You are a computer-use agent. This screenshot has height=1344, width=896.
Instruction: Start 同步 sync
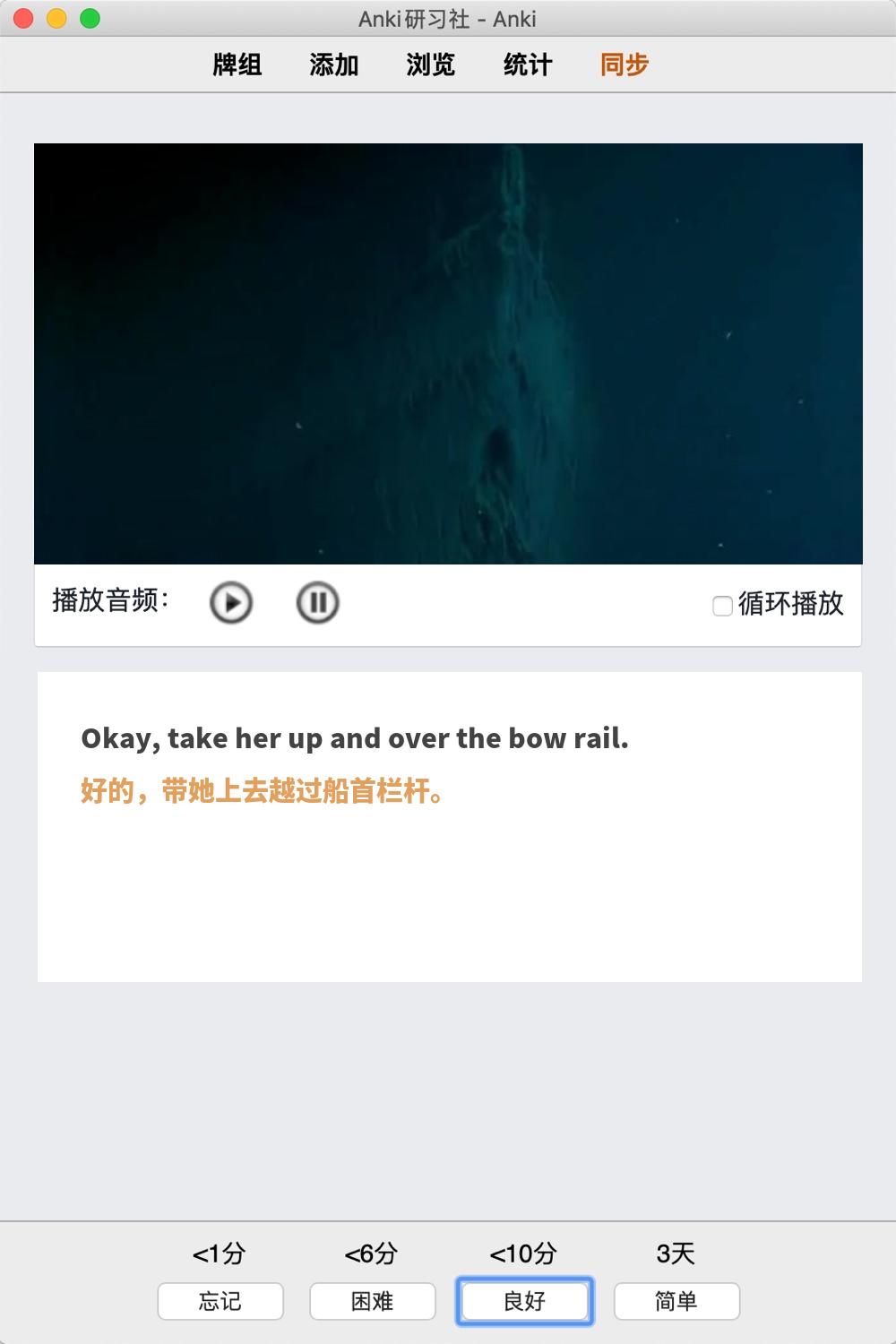click(x=625, y=65)
